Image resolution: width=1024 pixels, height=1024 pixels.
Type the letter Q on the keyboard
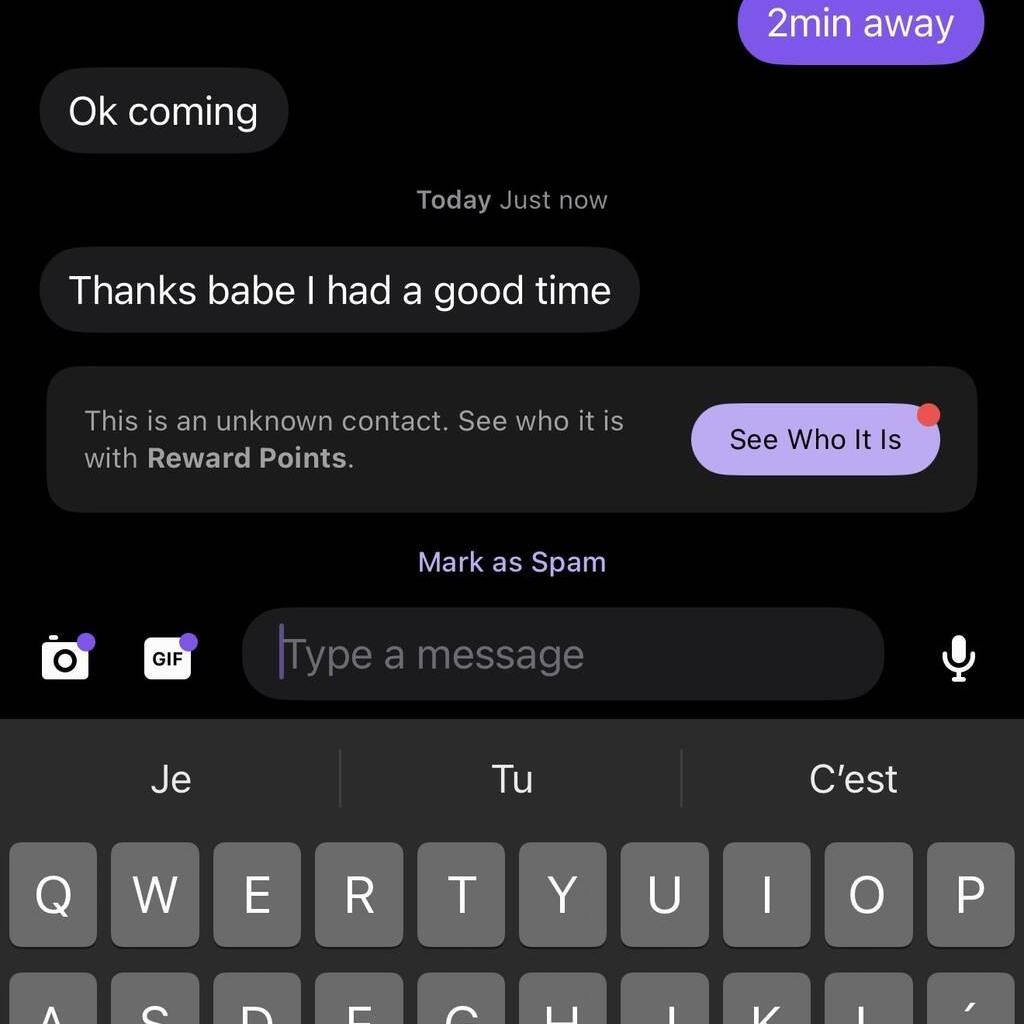[53, 894]
